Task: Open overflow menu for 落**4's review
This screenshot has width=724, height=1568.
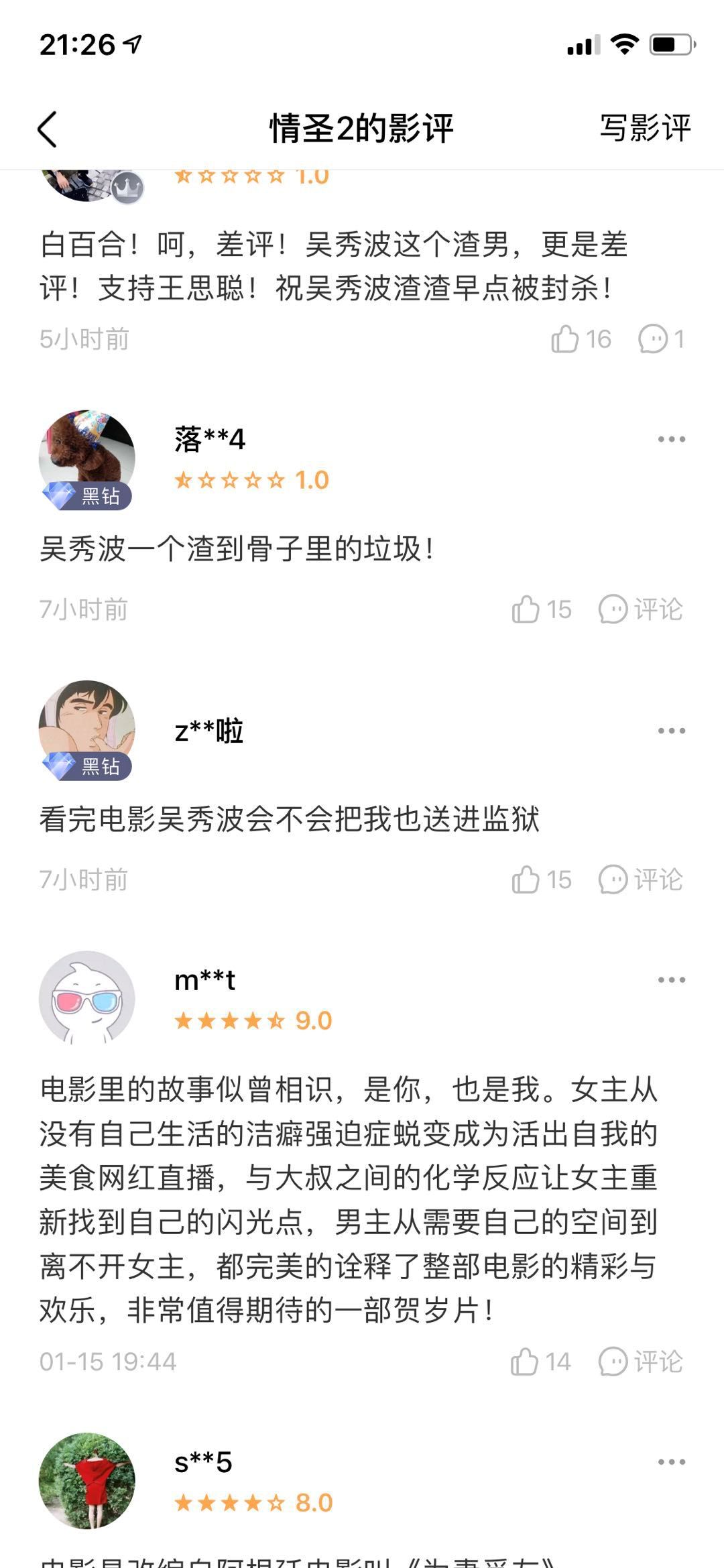Action: click(671, 439)
